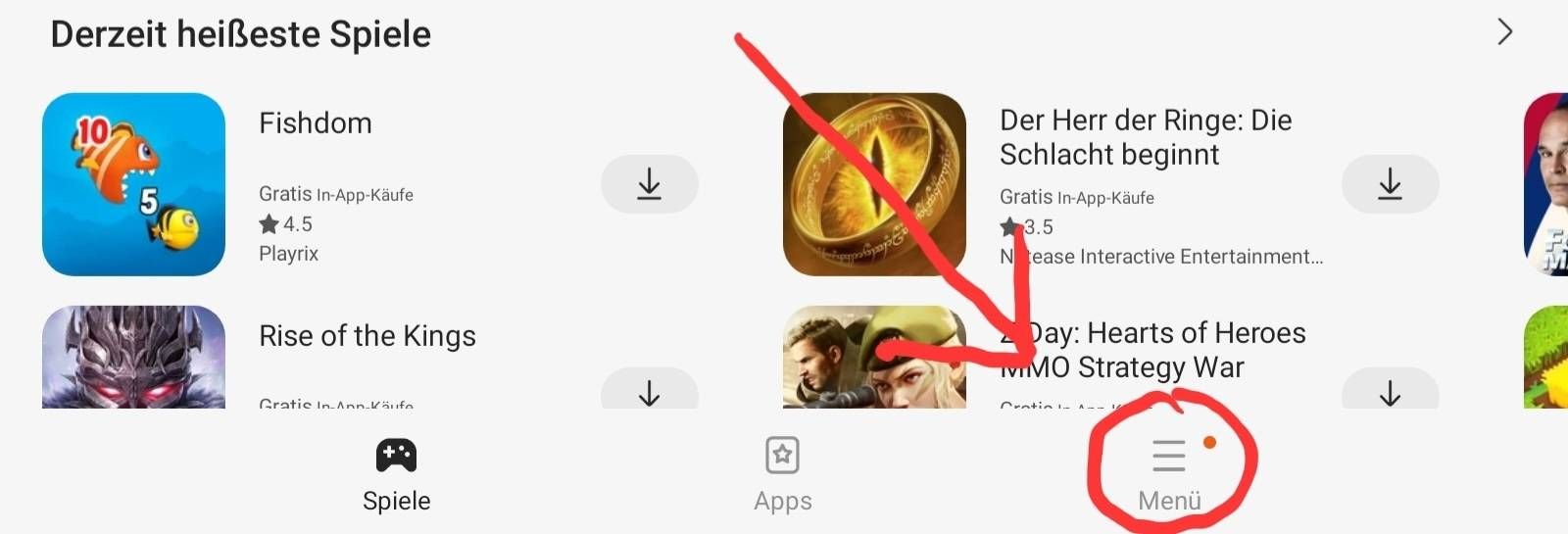Viewport: 1568px width, 534px height.
Task: Expand the Derzeit heißeste Spiele list arrow
Action: 1504,32
